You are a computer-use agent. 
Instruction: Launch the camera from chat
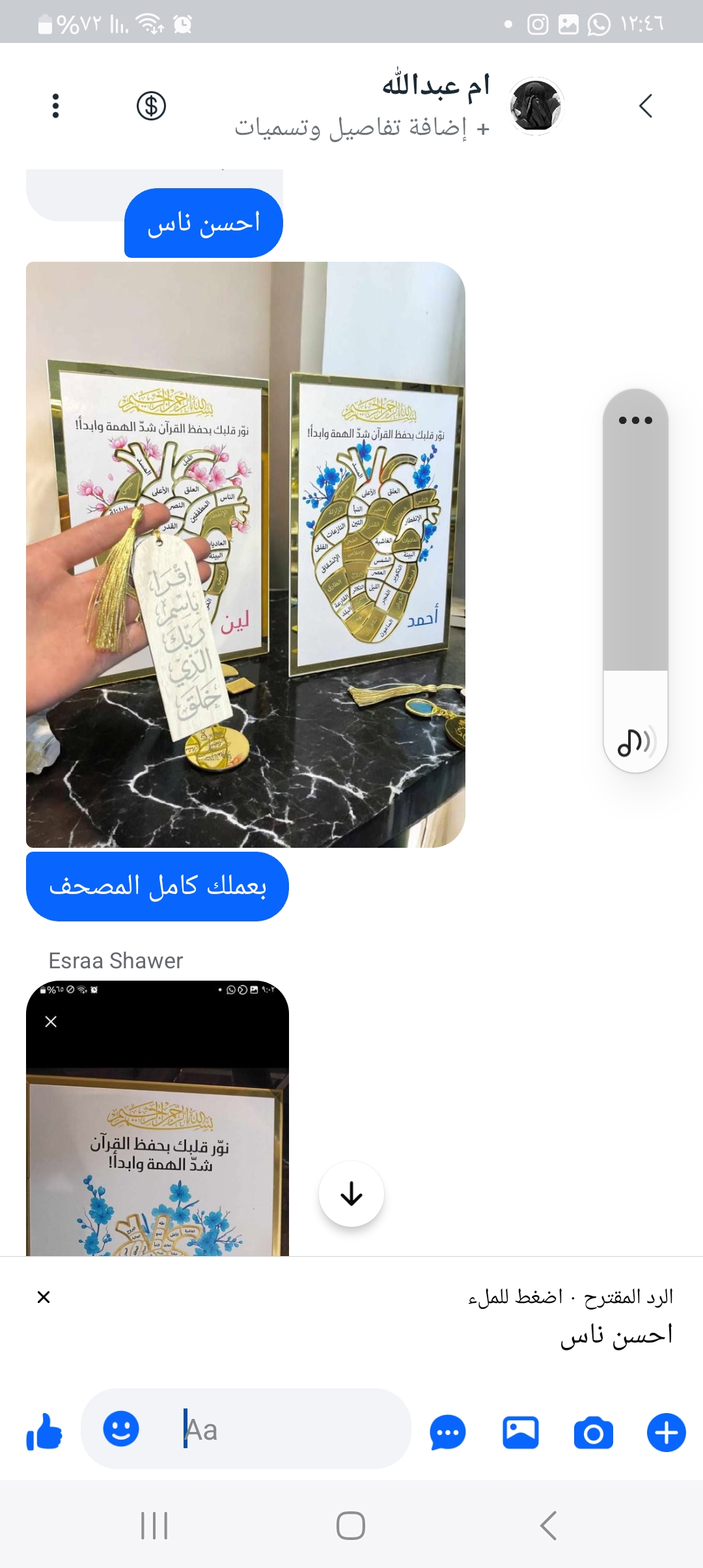click(x=593, y=1433)
